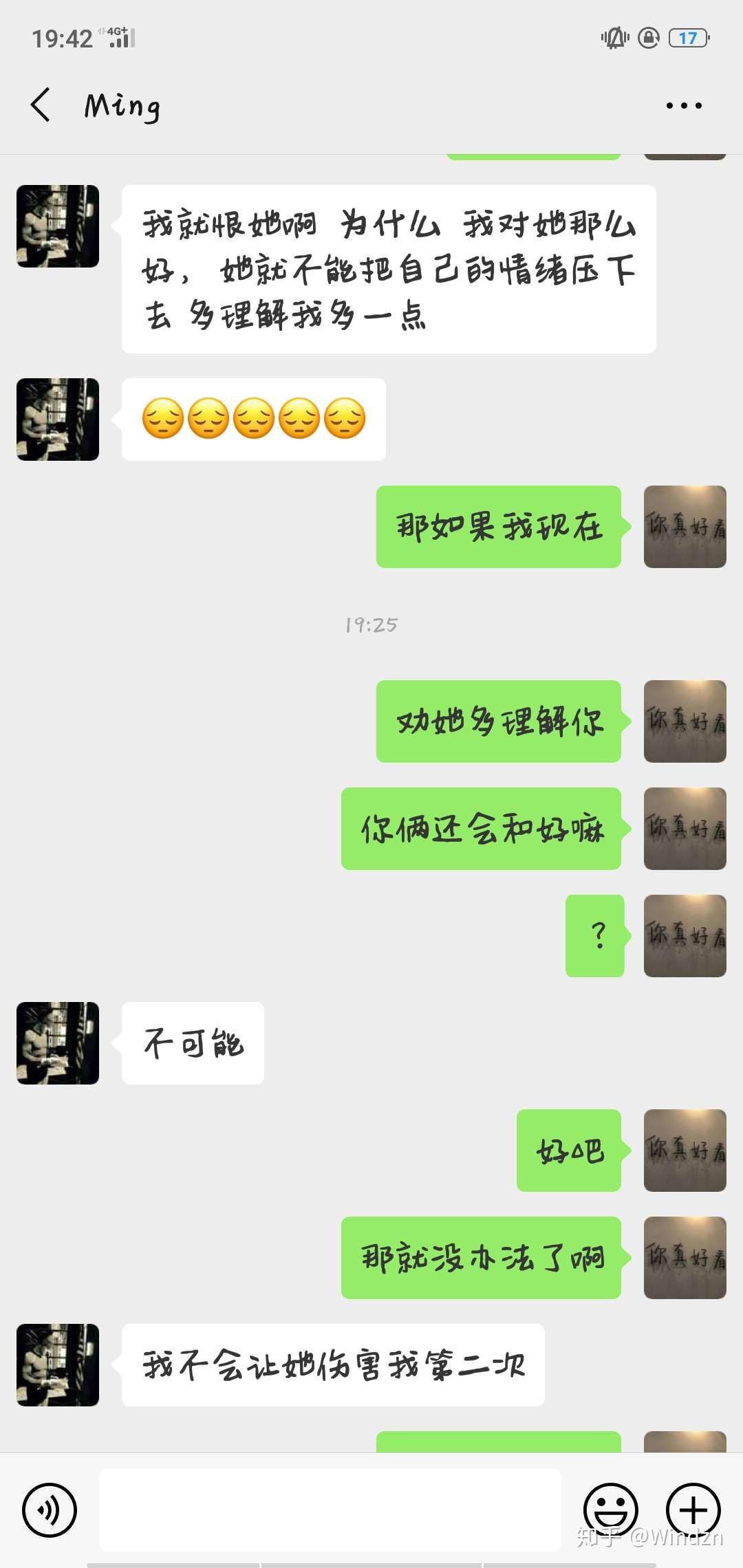
Task: Switch to voice message input
Action: (49, 1510)
